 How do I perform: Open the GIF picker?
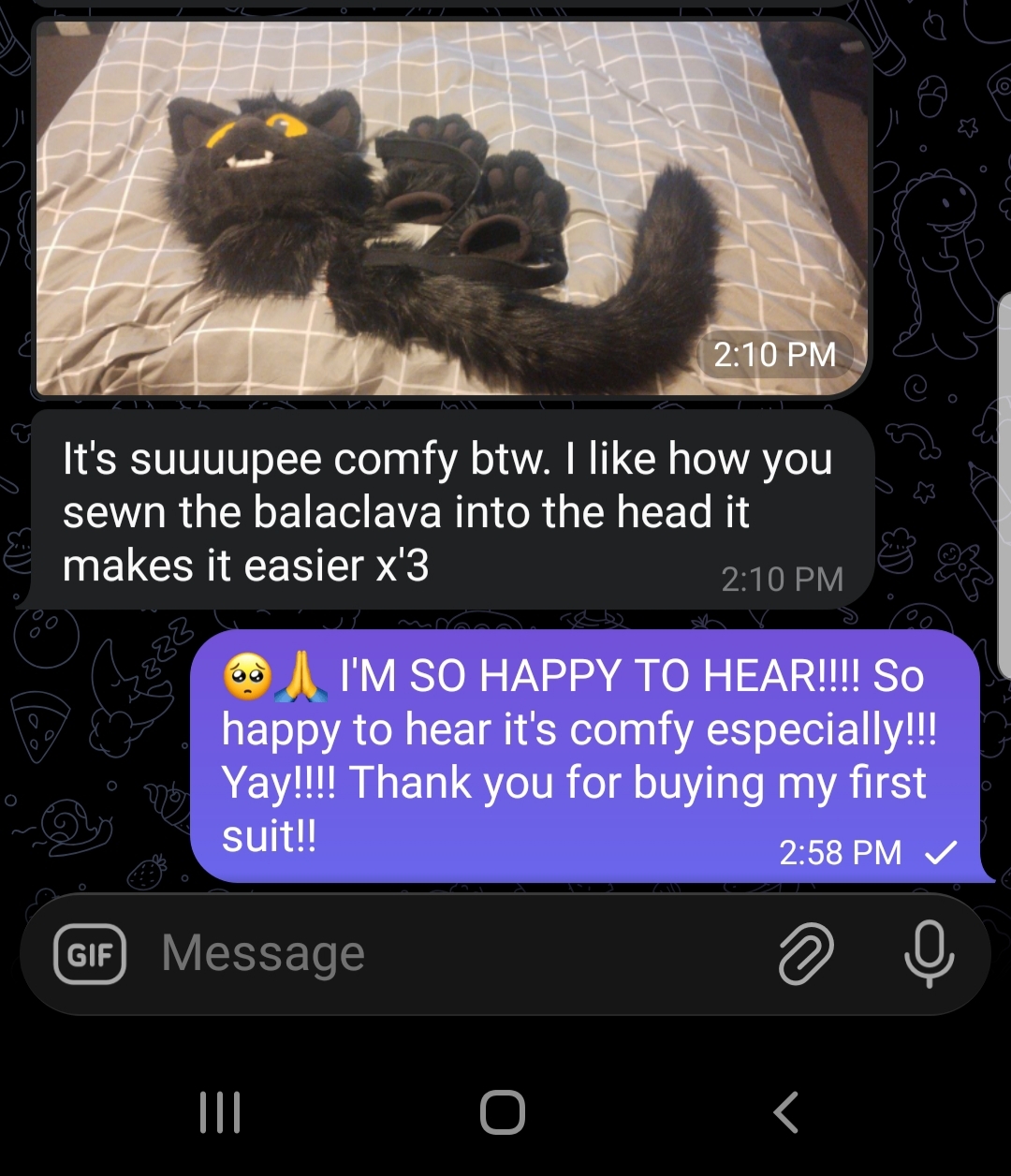click(90, 954)
